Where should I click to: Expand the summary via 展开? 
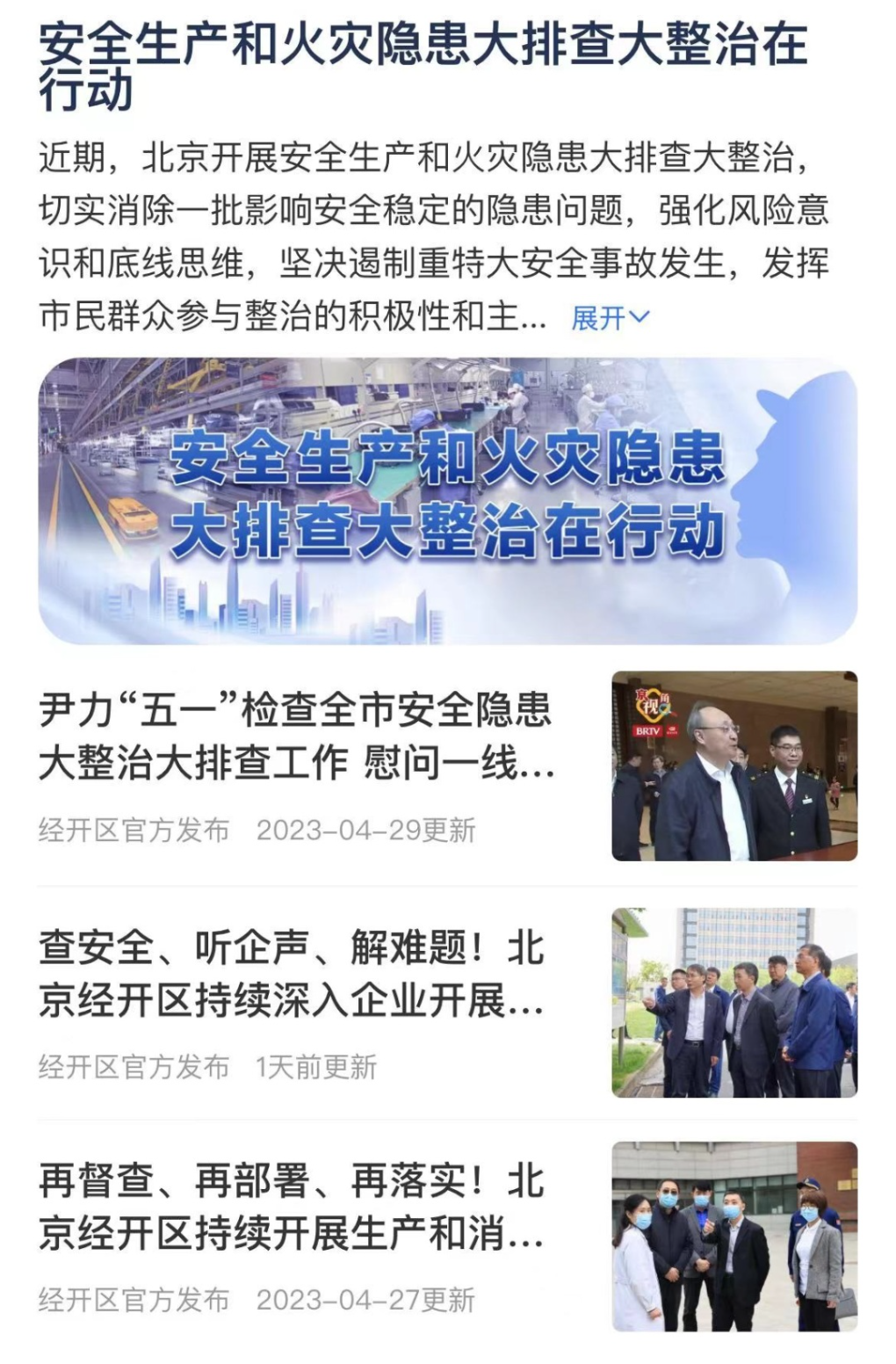tap(610, 317)
